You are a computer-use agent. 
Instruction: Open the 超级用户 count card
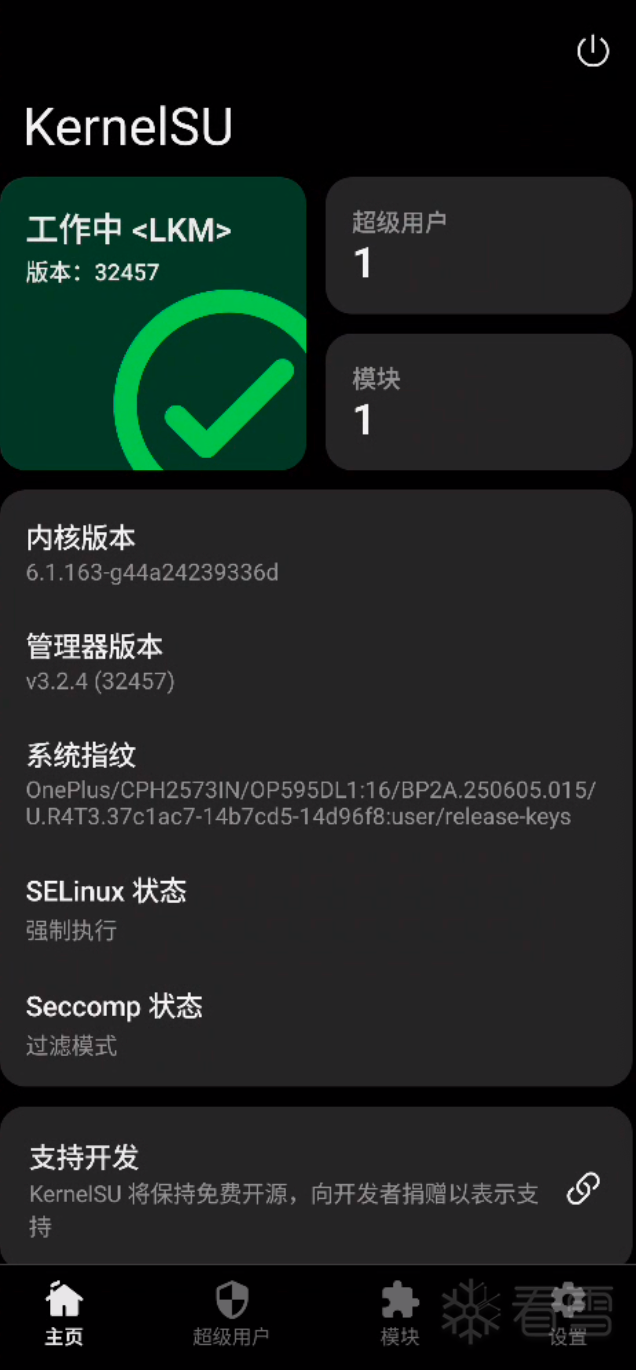pyautogui.click(x=478, y=245)
